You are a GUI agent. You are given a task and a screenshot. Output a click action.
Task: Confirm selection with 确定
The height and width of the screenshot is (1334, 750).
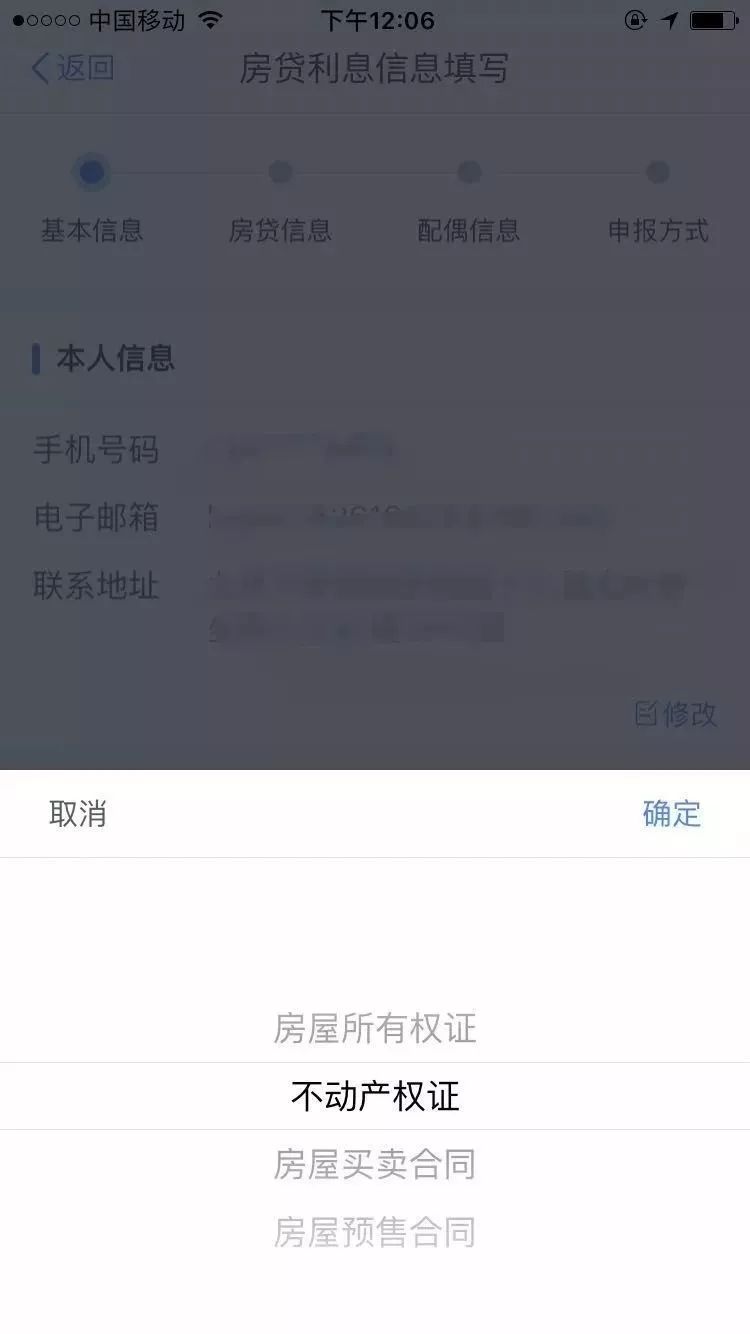coord(671,814)
